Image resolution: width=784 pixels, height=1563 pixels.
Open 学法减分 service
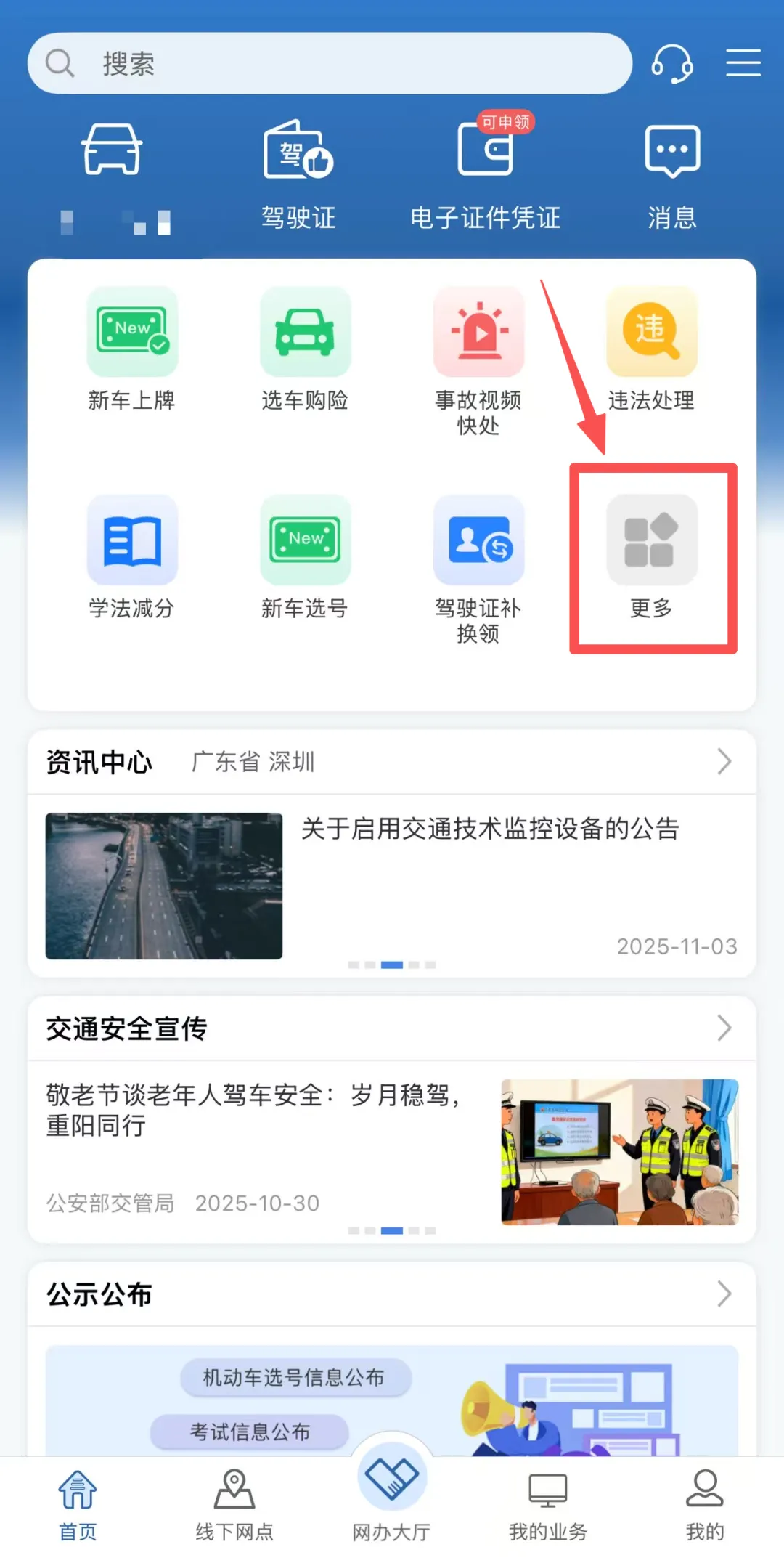[x=132, y=557]
